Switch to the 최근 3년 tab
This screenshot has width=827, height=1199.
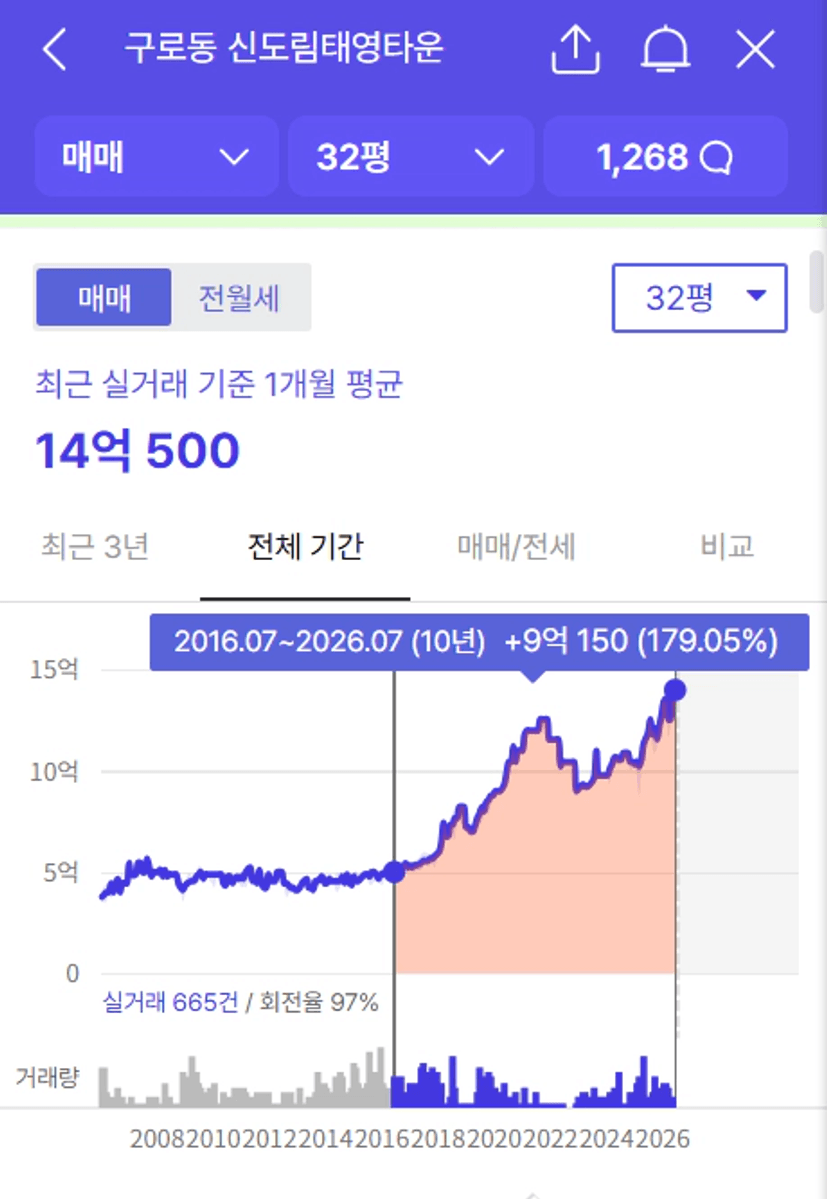pos(95,548)
